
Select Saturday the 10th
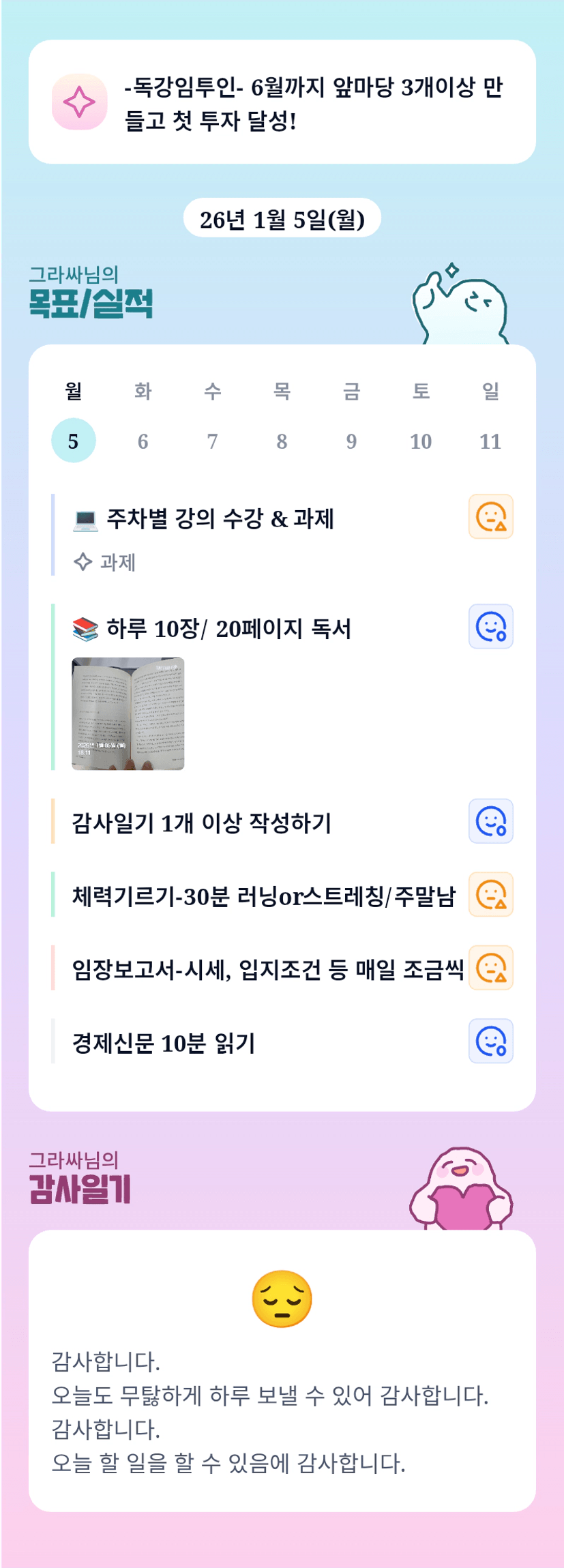(421, 441)
